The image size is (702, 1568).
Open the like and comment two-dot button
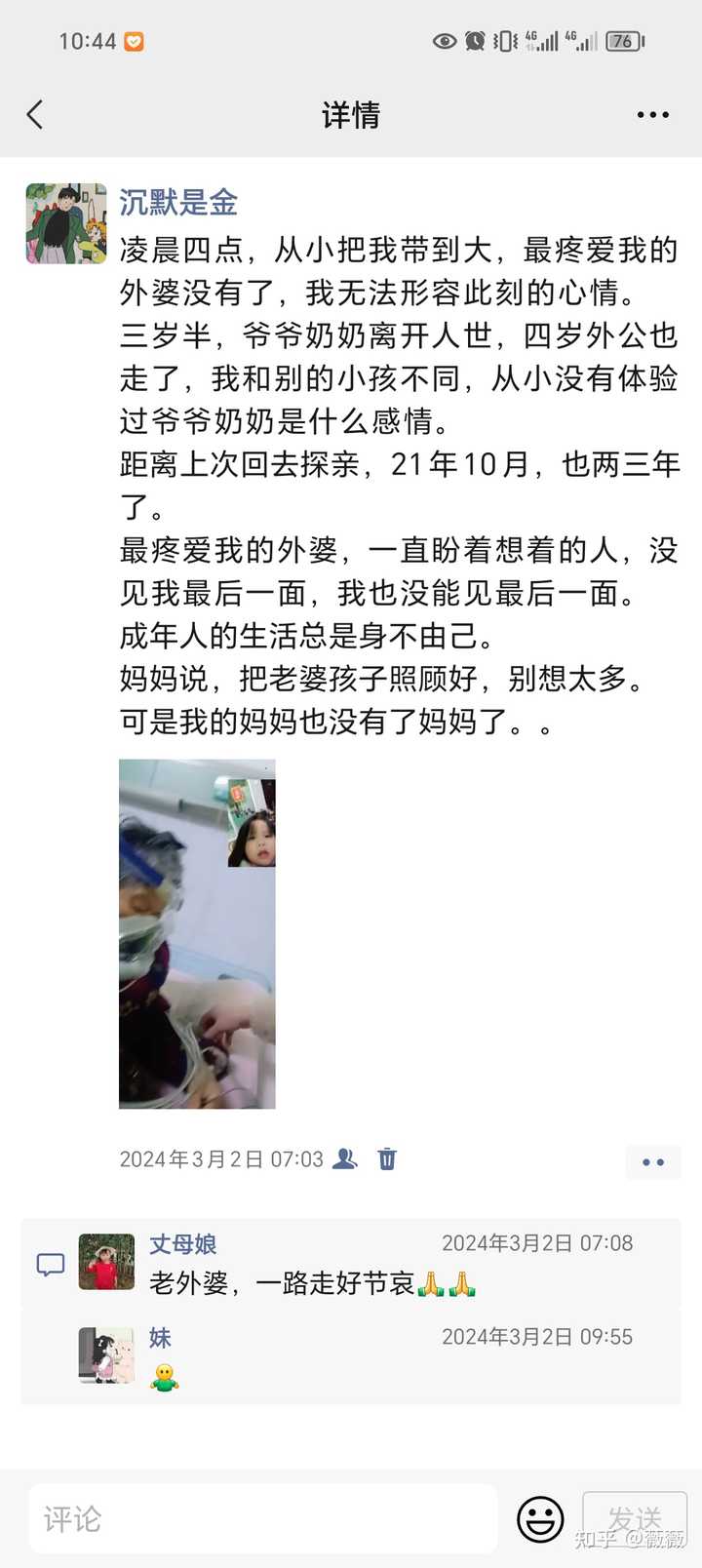point(653,1161)
